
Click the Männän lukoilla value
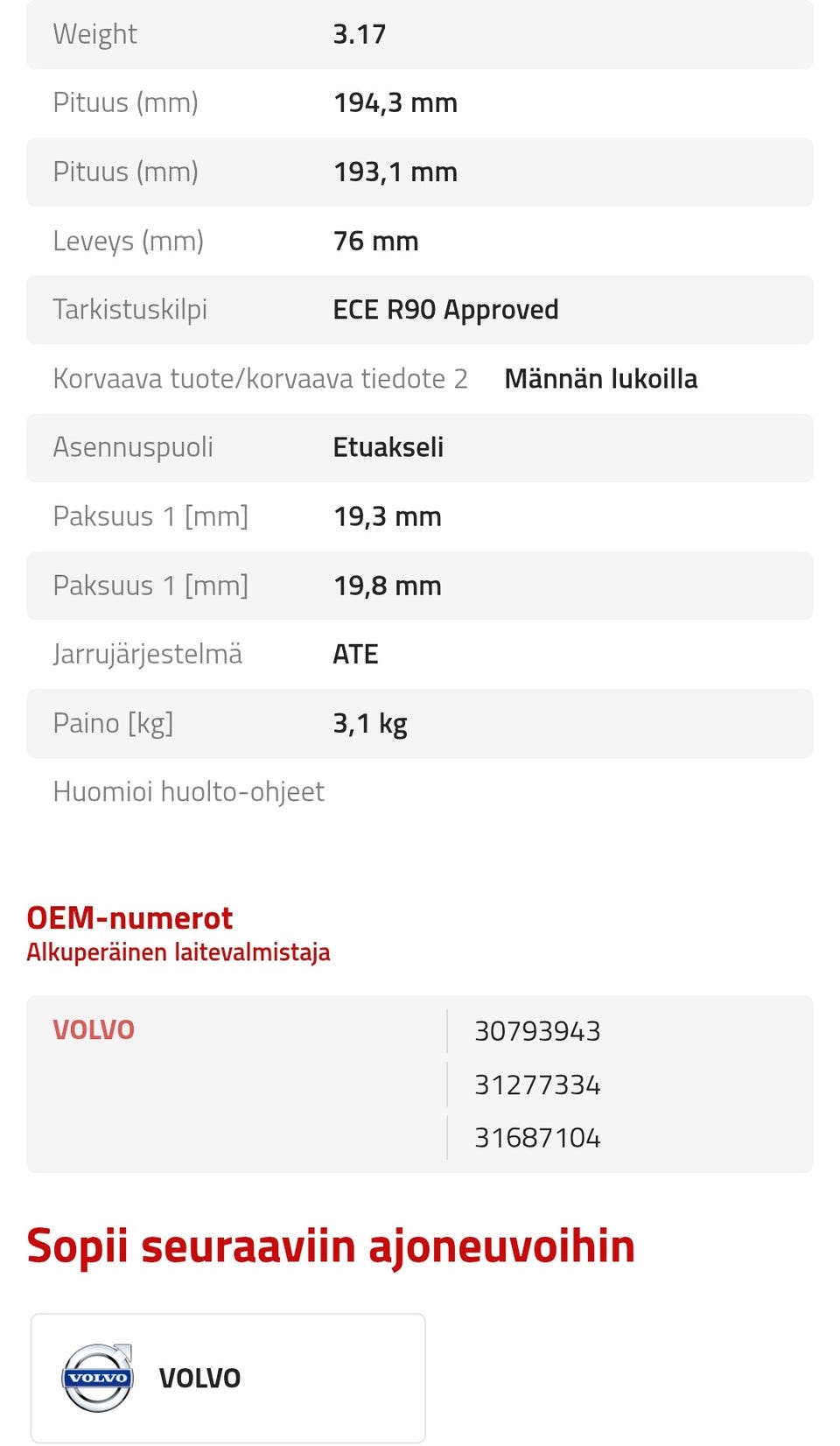[602, 378]
